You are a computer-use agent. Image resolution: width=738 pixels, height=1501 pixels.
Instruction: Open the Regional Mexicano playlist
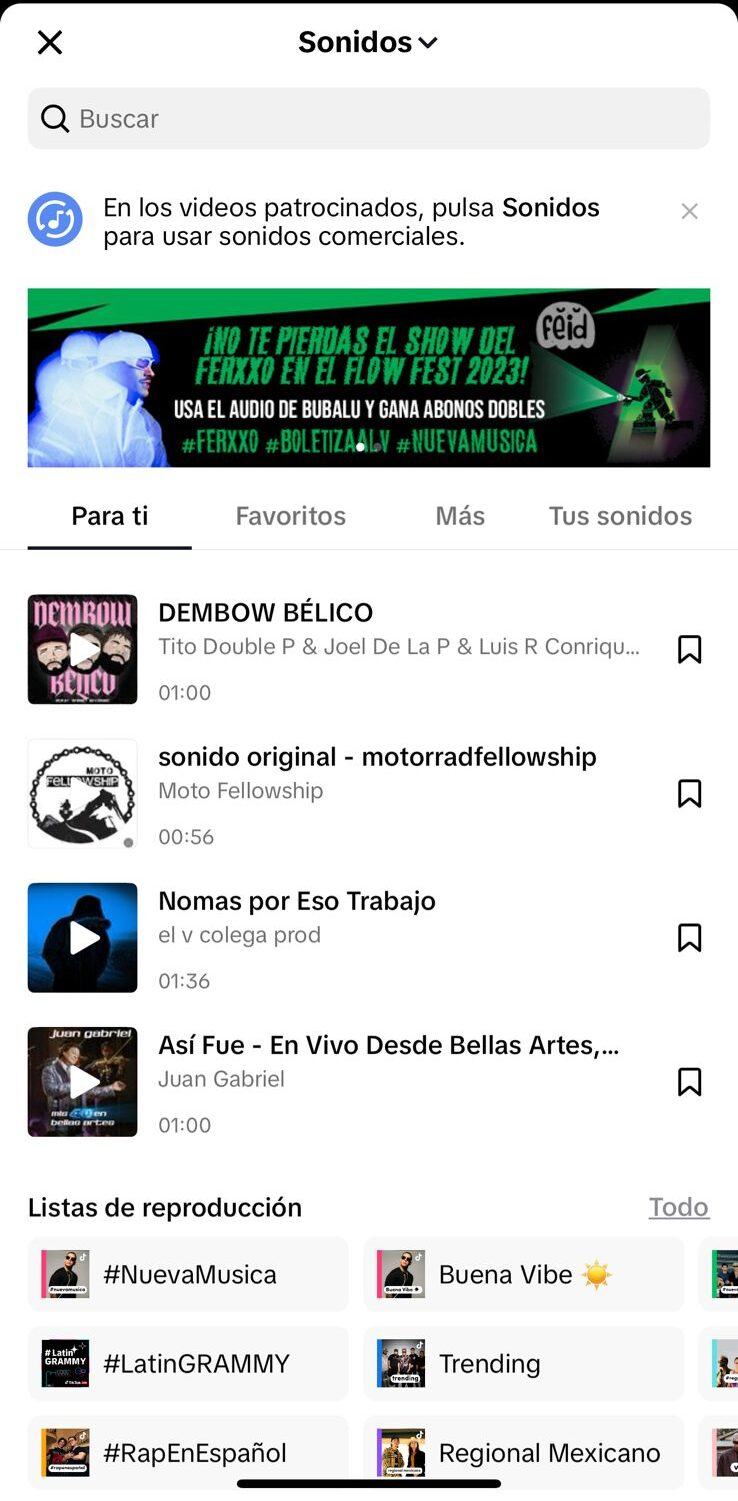click(524, 1452)
